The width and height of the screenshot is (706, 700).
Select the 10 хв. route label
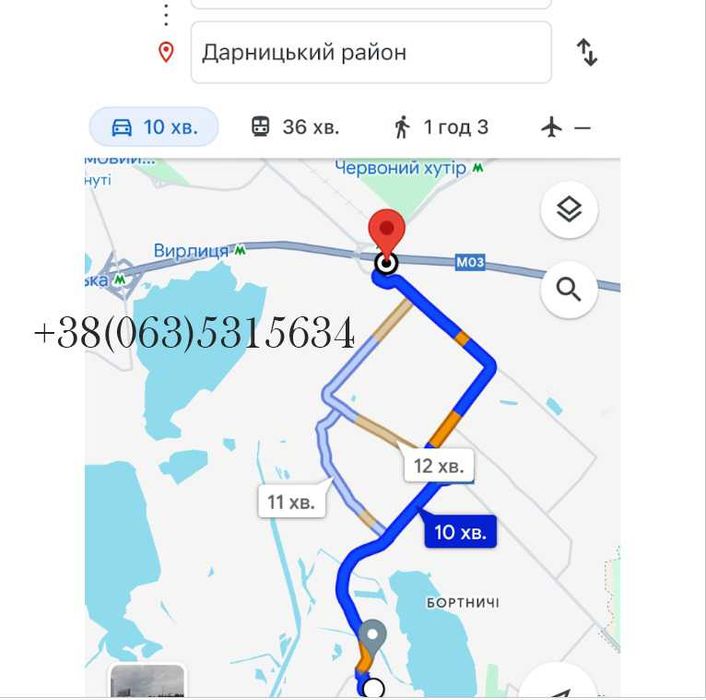(460, 533)
